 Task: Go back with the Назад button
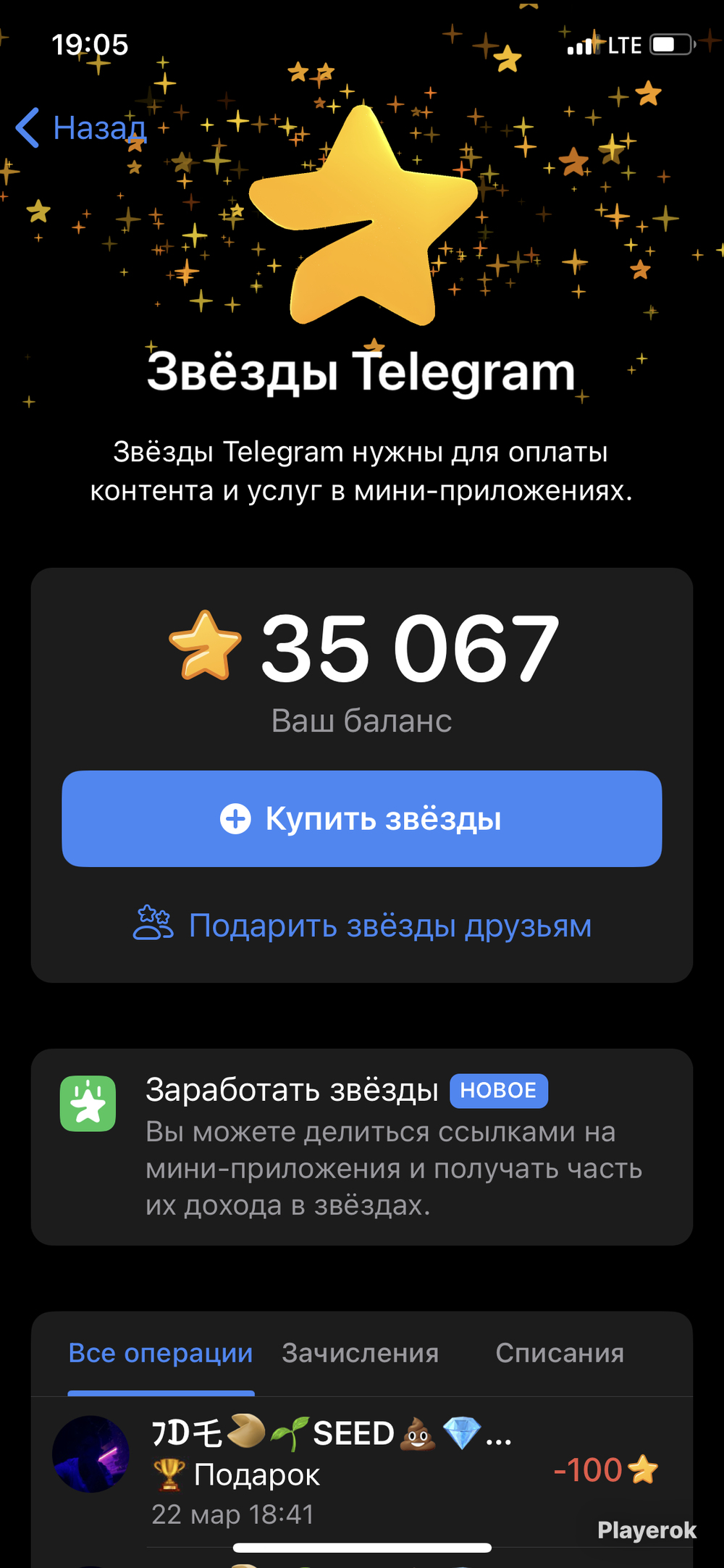pyautogui.click(x=81, y=128)
